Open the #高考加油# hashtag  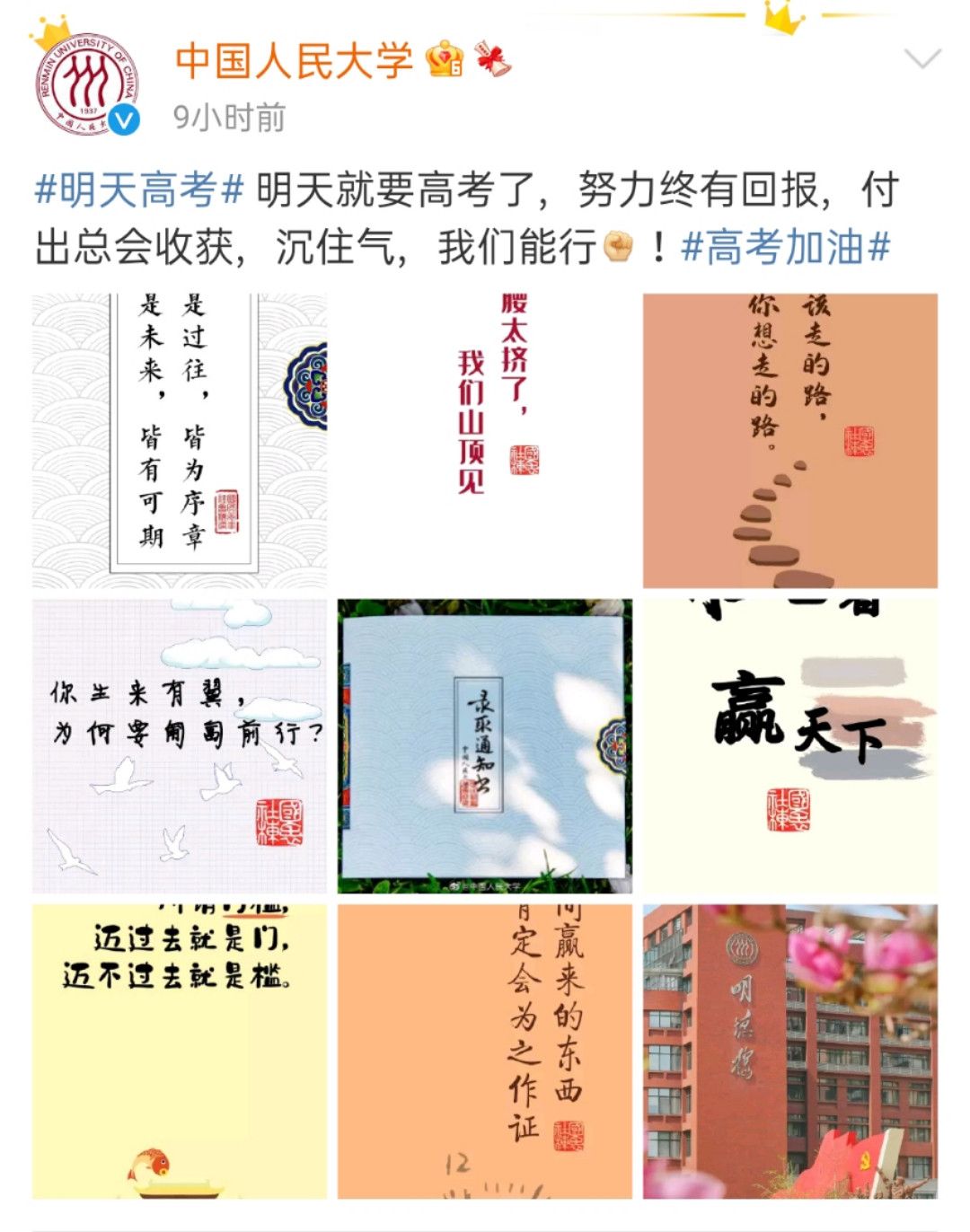pyautogui.click(x=785, y=247)
